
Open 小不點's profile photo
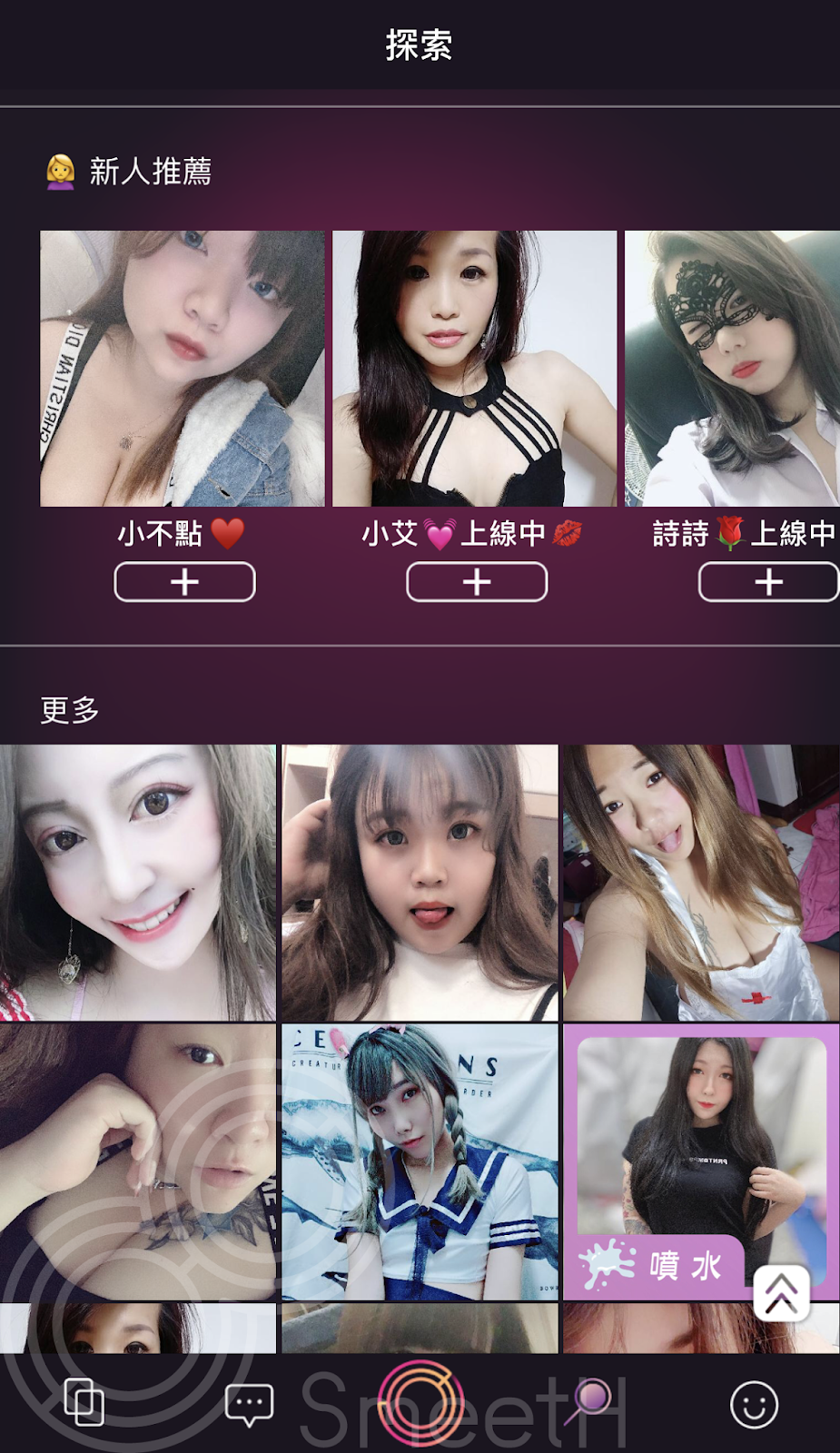coord(182,368)
